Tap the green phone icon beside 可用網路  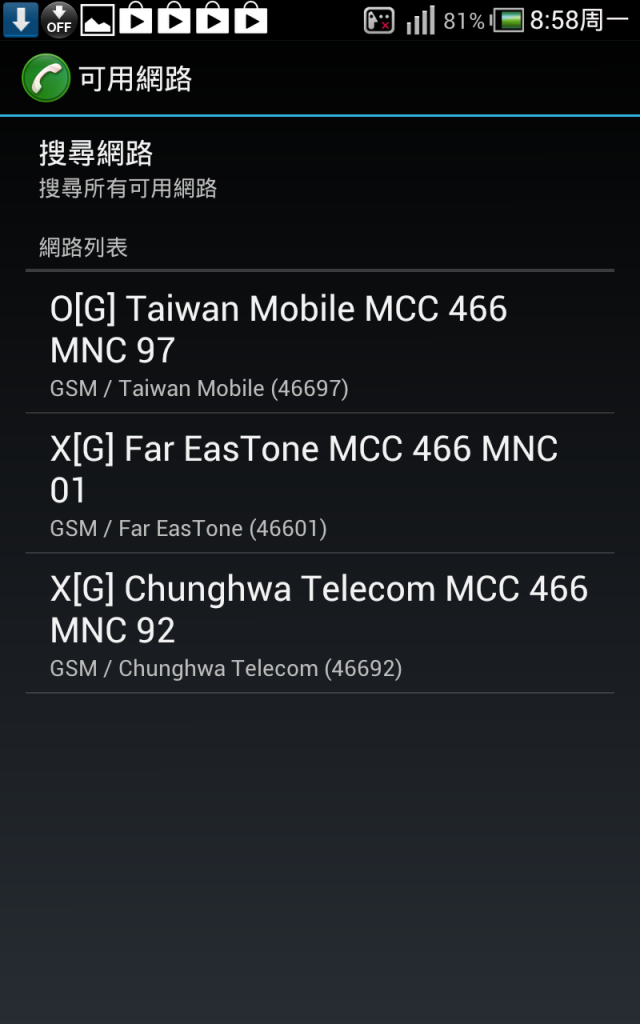pyautogui.click(x=45, y=79)
